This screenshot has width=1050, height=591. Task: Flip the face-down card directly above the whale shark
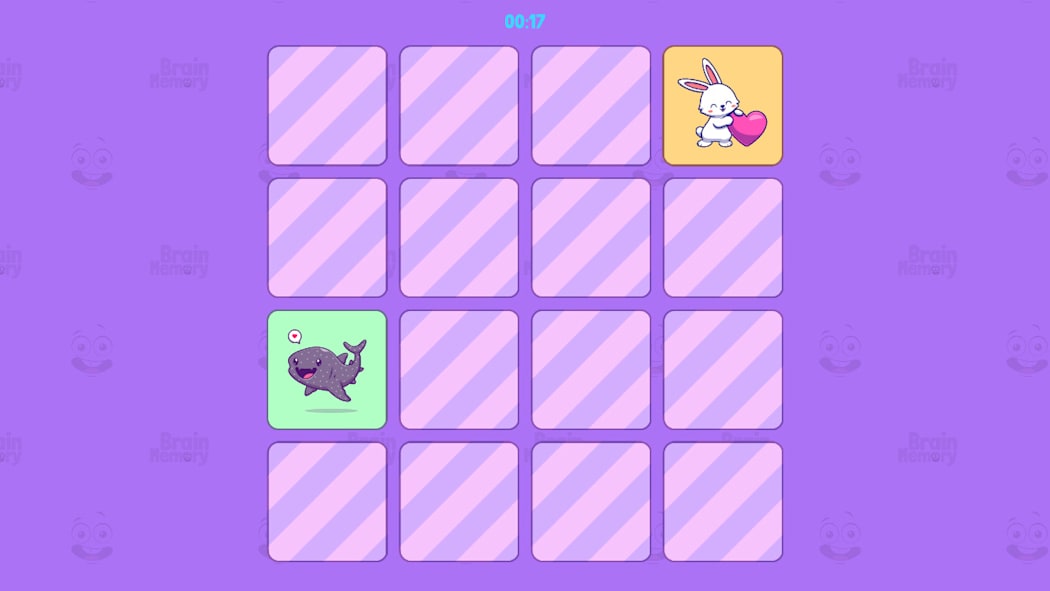[x=327, y=237]
